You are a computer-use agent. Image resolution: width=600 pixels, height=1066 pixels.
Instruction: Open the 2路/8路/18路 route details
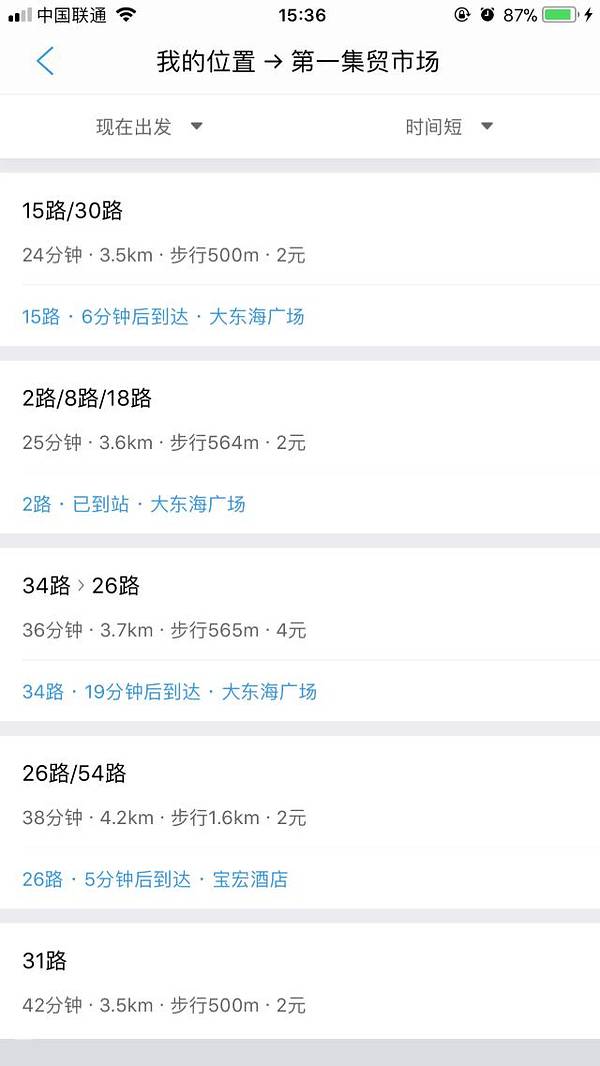tap(300, 420)
